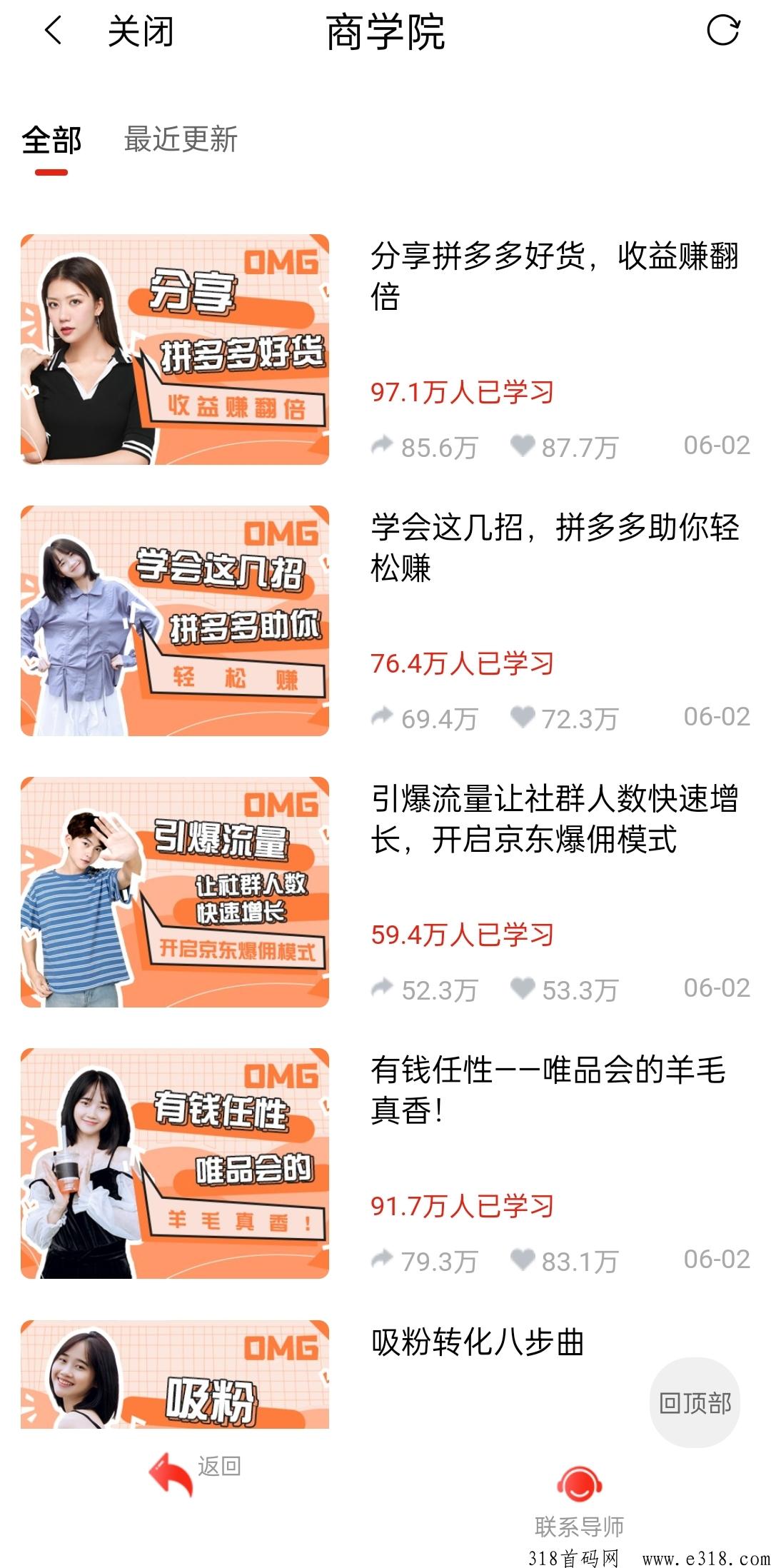Open 有钱任性——唯品会的羊毛真香 course
The image size is (771, 1568).
tap(548, 1090)
